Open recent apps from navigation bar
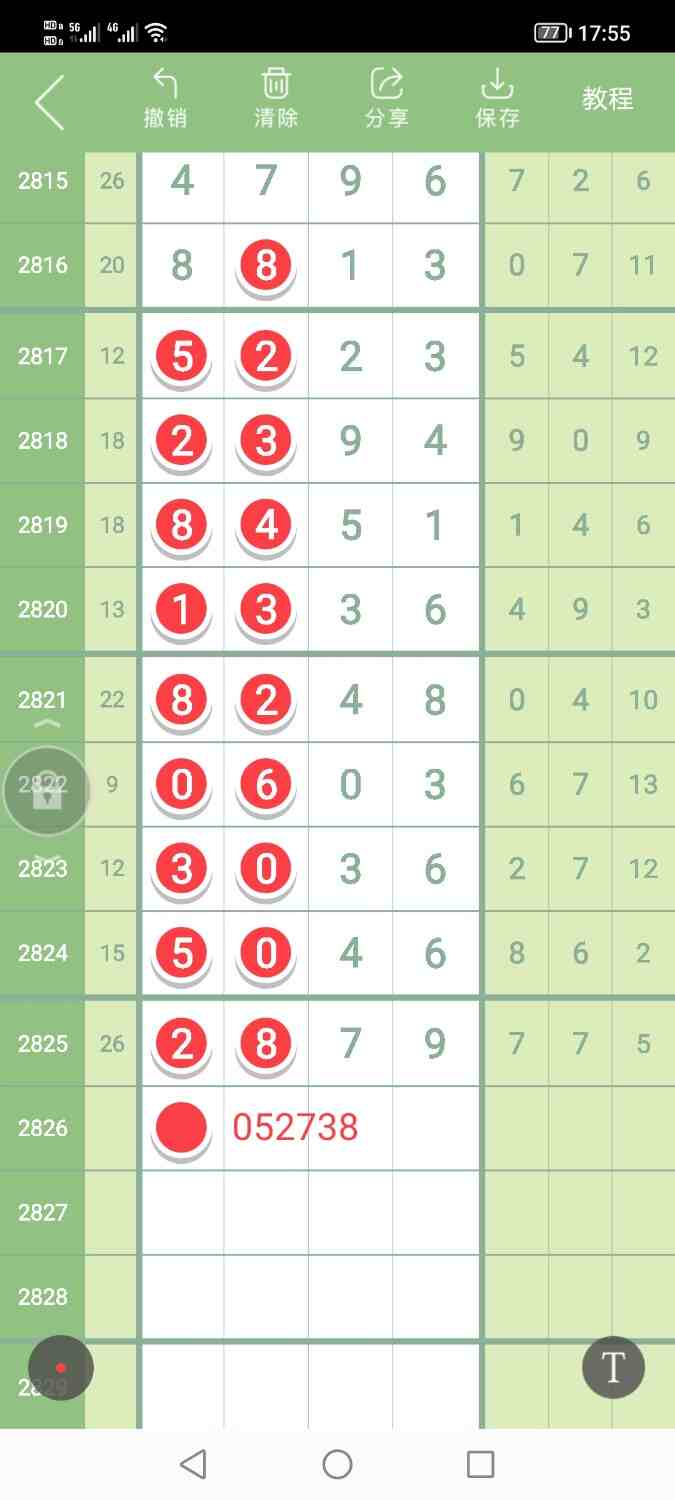The height and width of the screenshot is (1500, 675). (x=480, y=1465)
